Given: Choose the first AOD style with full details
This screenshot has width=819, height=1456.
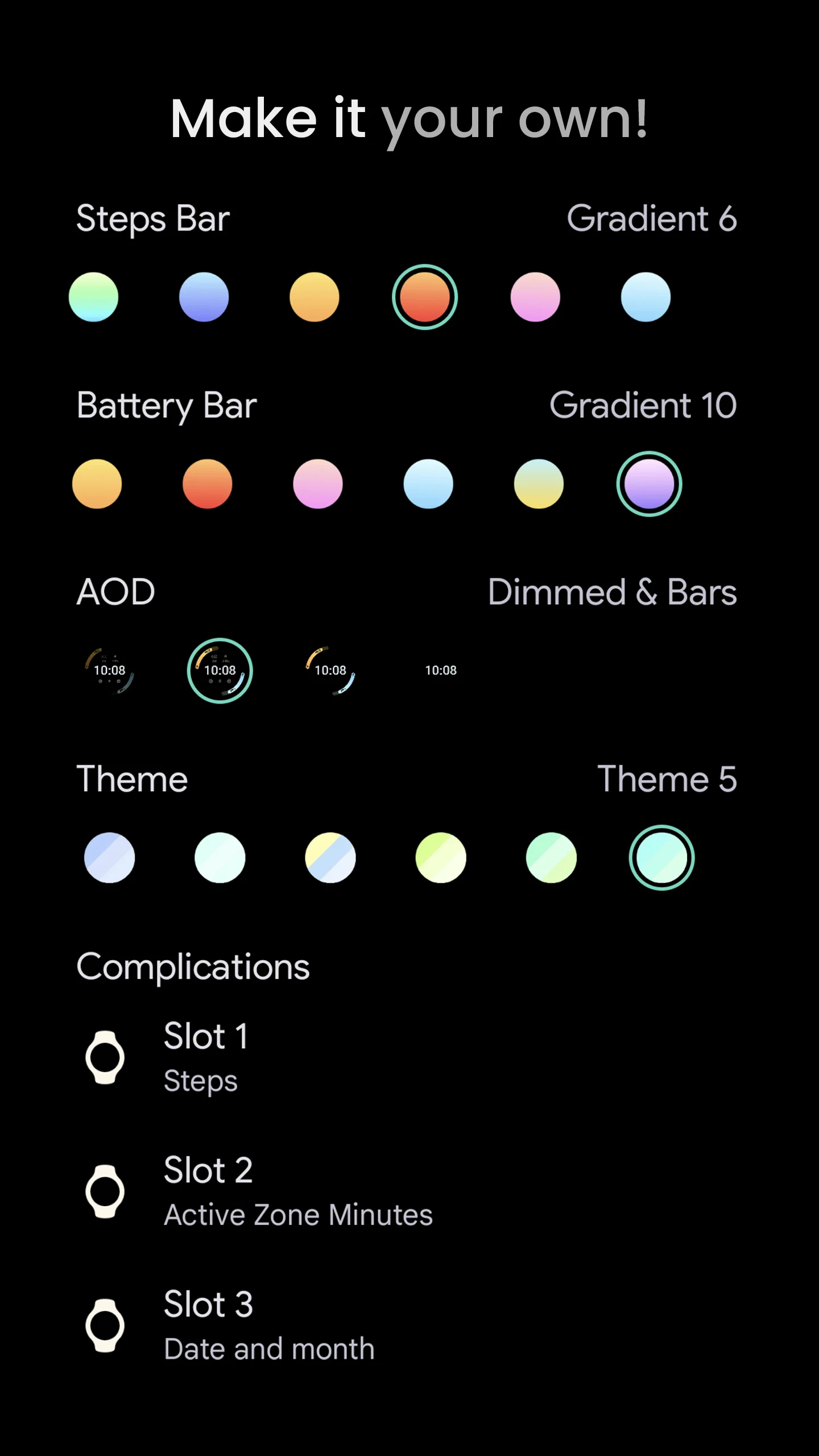Looking at the screenshot, I should [110, 671].
